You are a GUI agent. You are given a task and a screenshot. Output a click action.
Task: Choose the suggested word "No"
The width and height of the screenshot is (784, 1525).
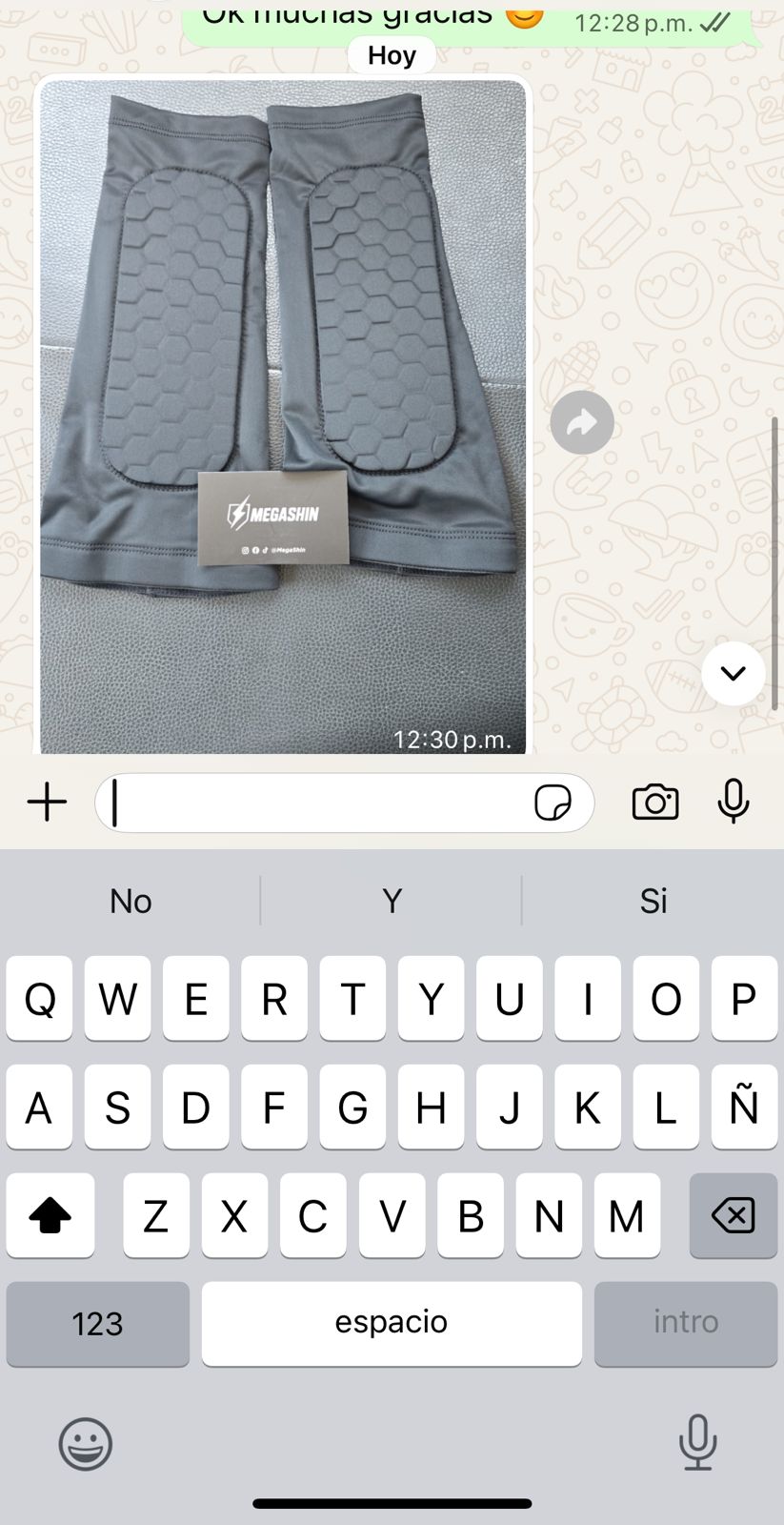pyautogui.click(x=131, y=901)
